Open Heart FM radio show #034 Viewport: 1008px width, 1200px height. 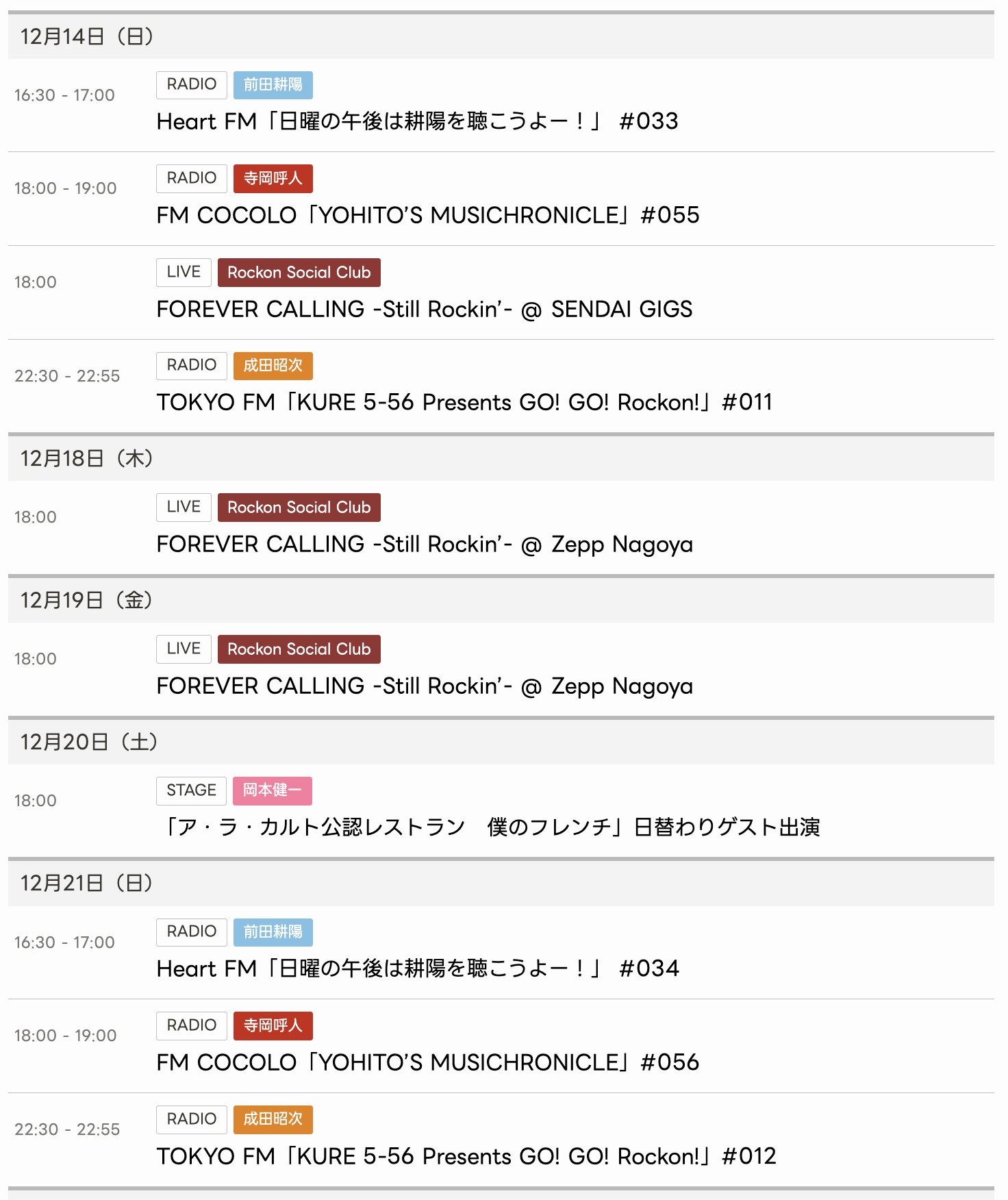417,968
